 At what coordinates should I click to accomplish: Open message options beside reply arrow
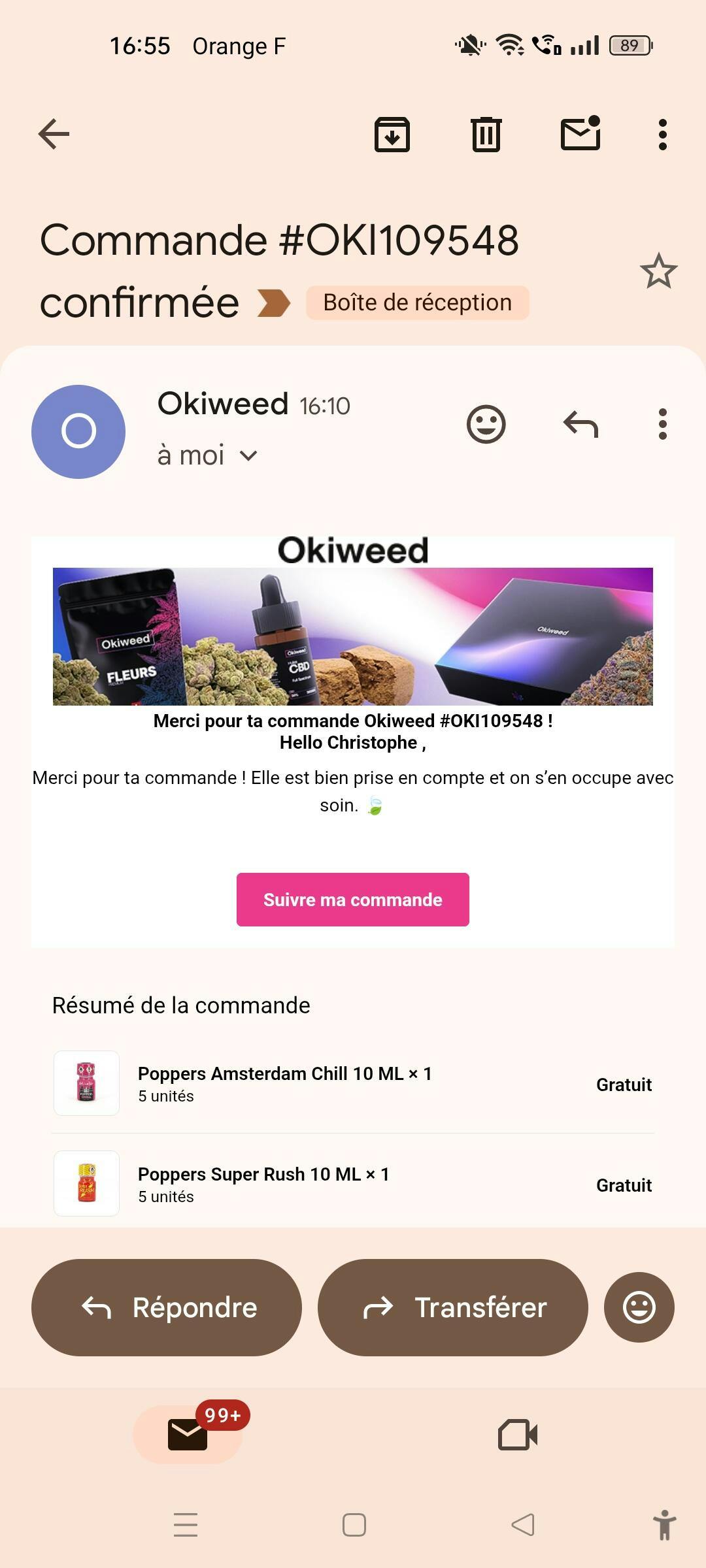click(x=662, y=425)
